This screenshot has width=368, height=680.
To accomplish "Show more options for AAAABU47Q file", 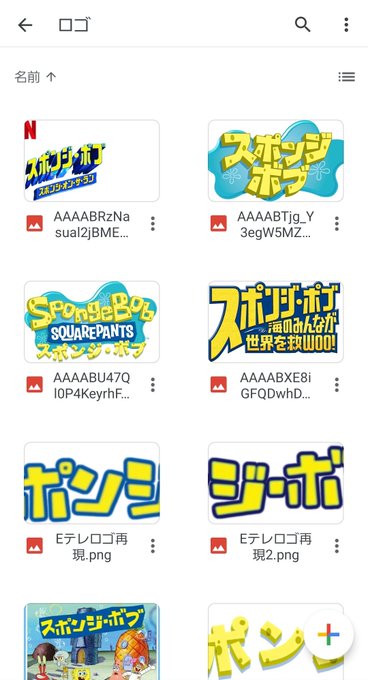I will coord(153,385).
